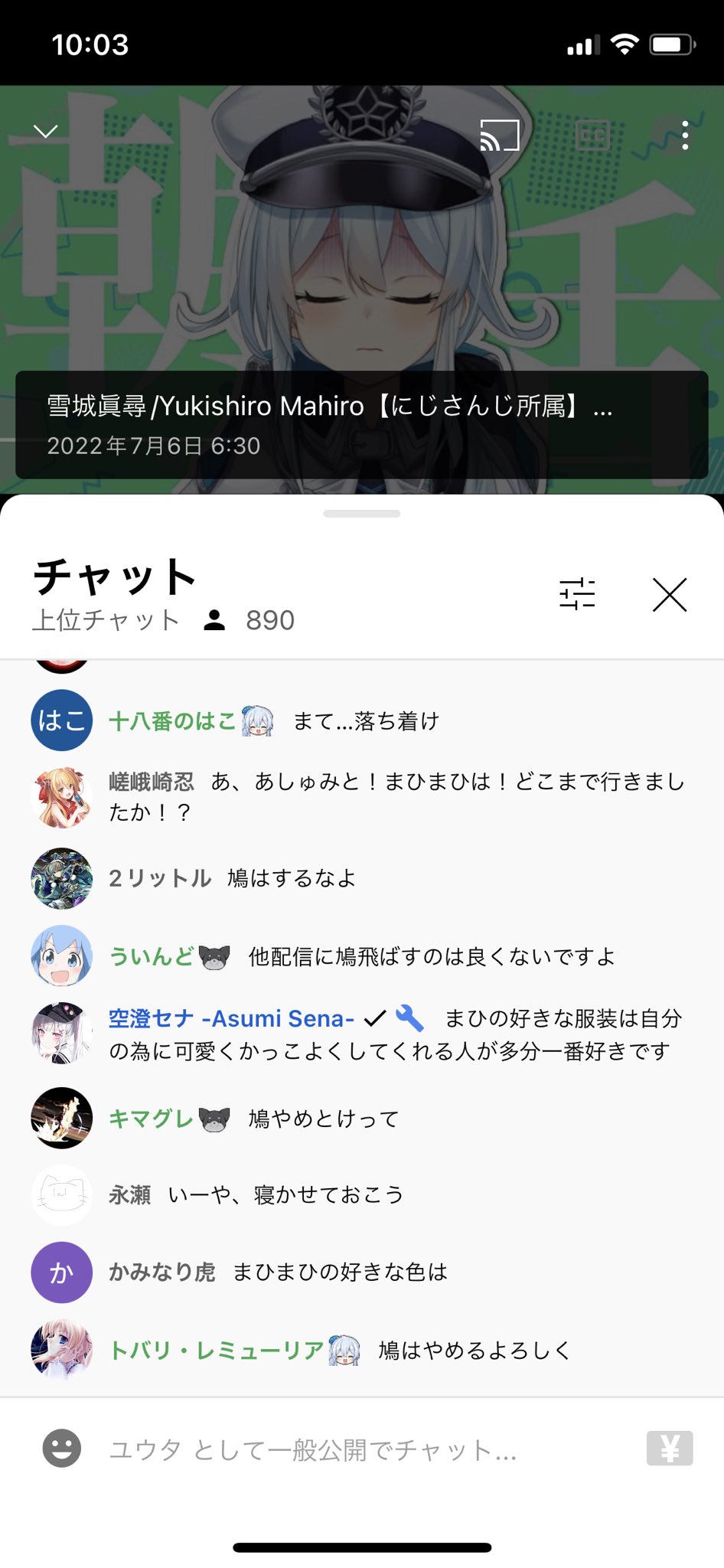Toggle closed captions on the video
724x1568 pixels.
click(x=592, y=136)
